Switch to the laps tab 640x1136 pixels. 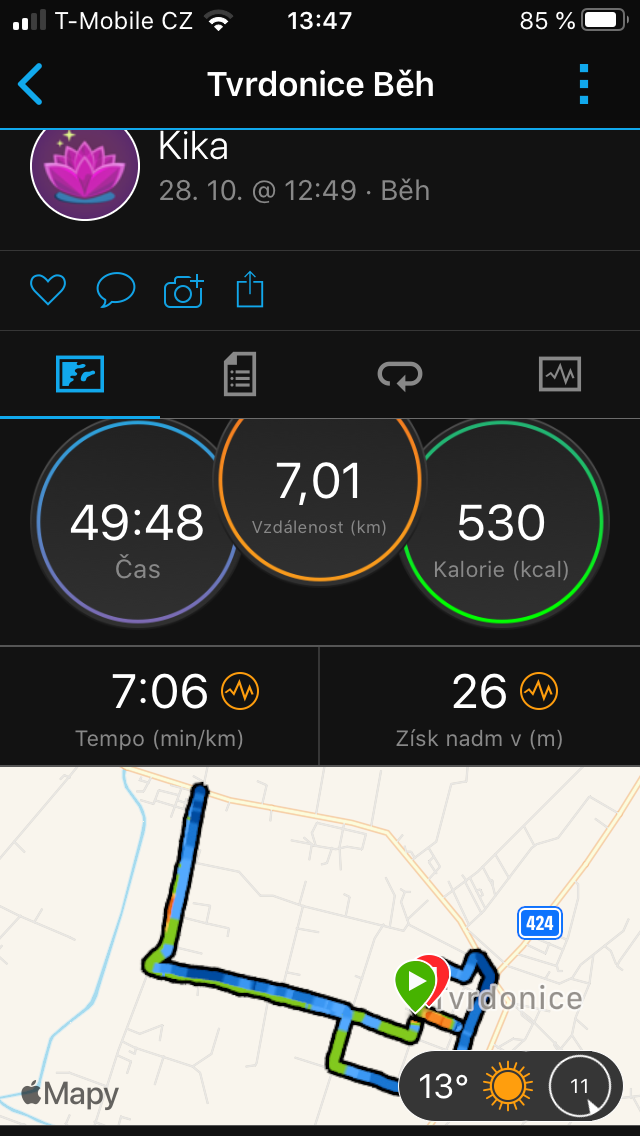[399, 375]
